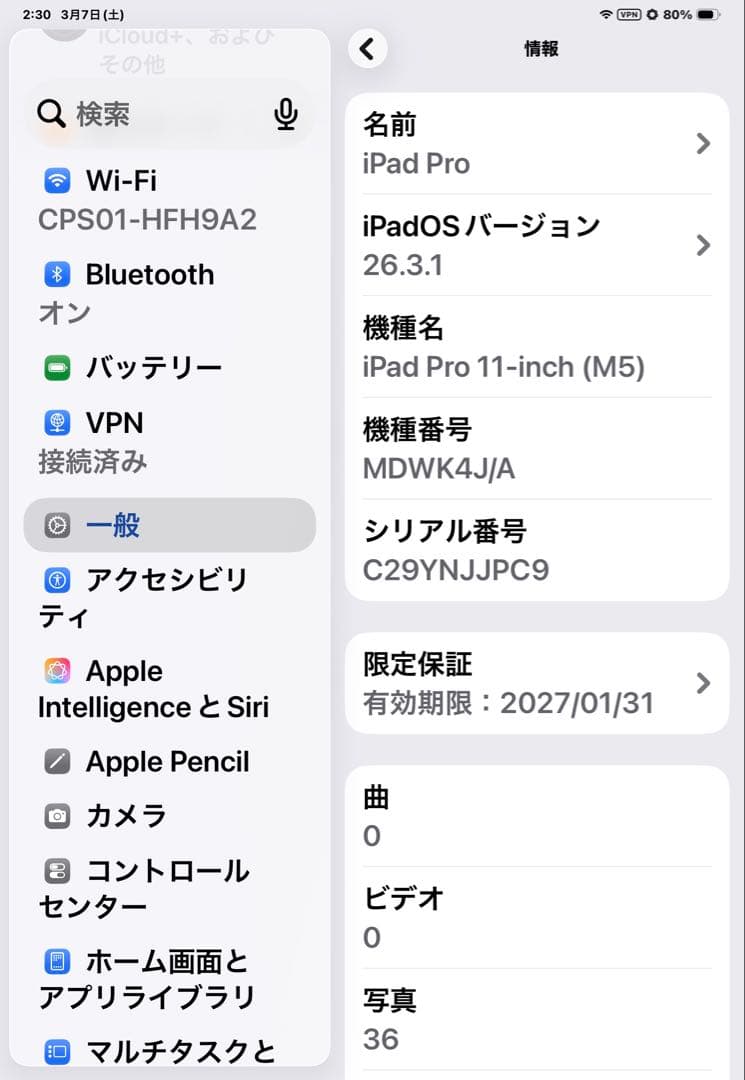Open コントロールセンター settings

point(150,888)
